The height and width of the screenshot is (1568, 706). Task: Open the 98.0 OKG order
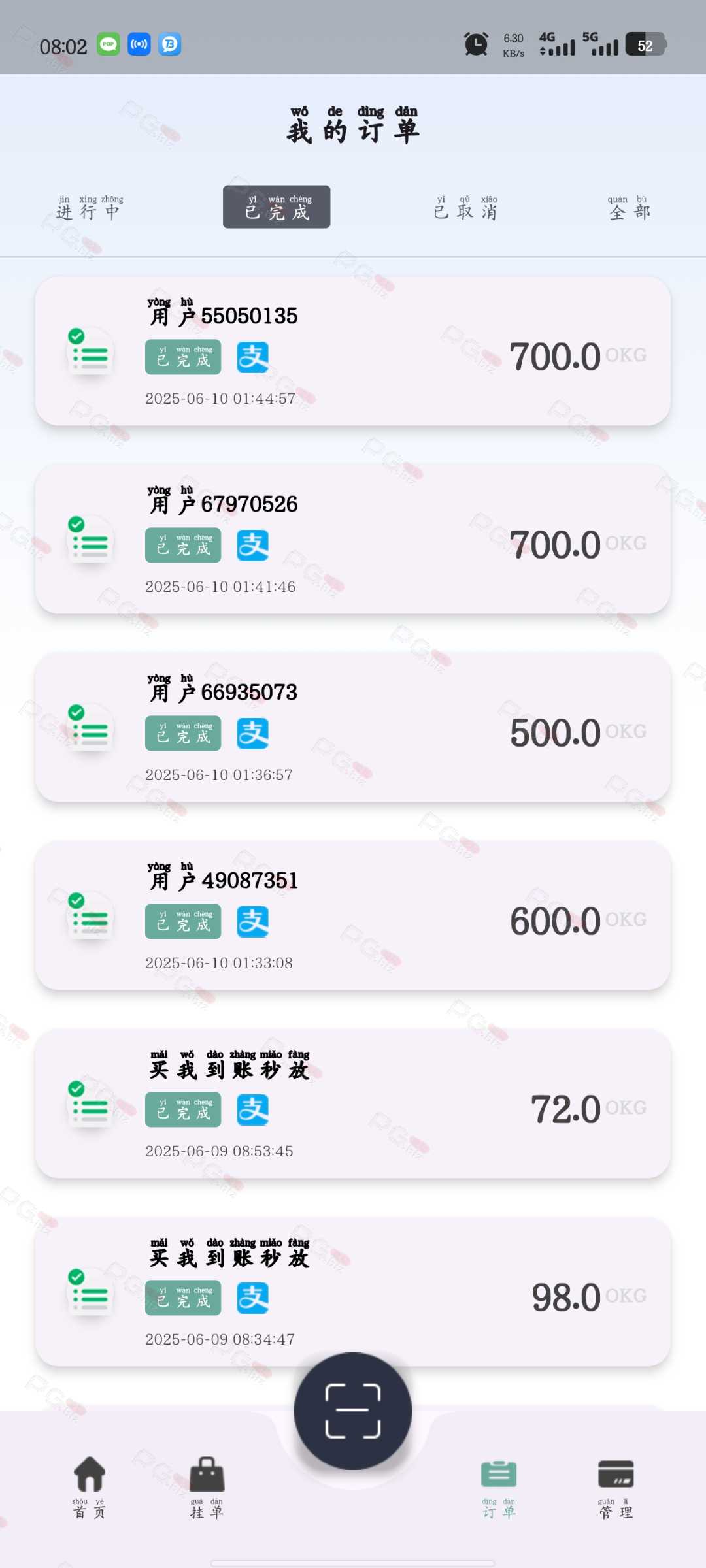(353, 1292)
